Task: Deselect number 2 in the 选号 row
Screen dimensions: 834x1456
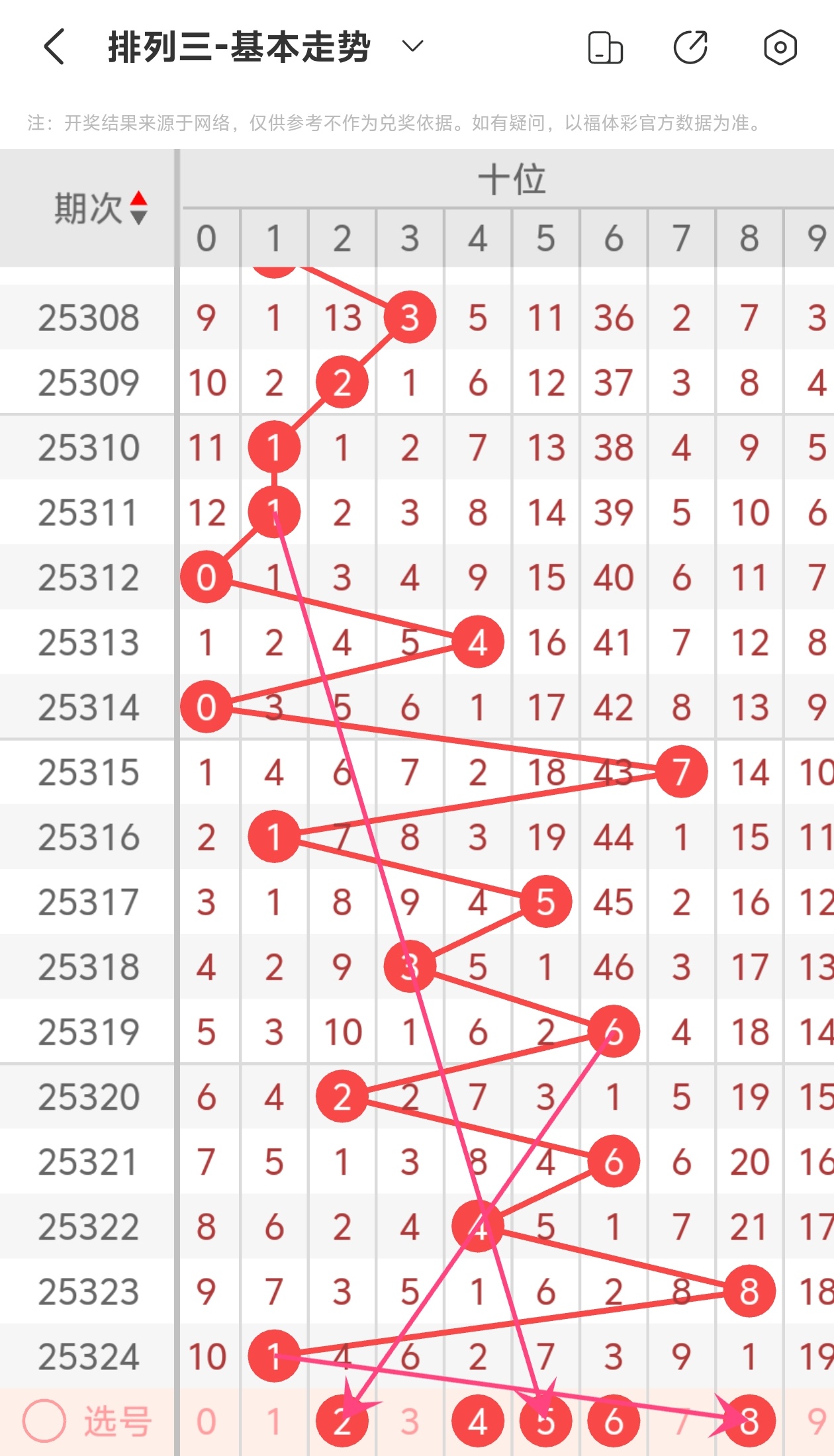Action: (342, 1422)
